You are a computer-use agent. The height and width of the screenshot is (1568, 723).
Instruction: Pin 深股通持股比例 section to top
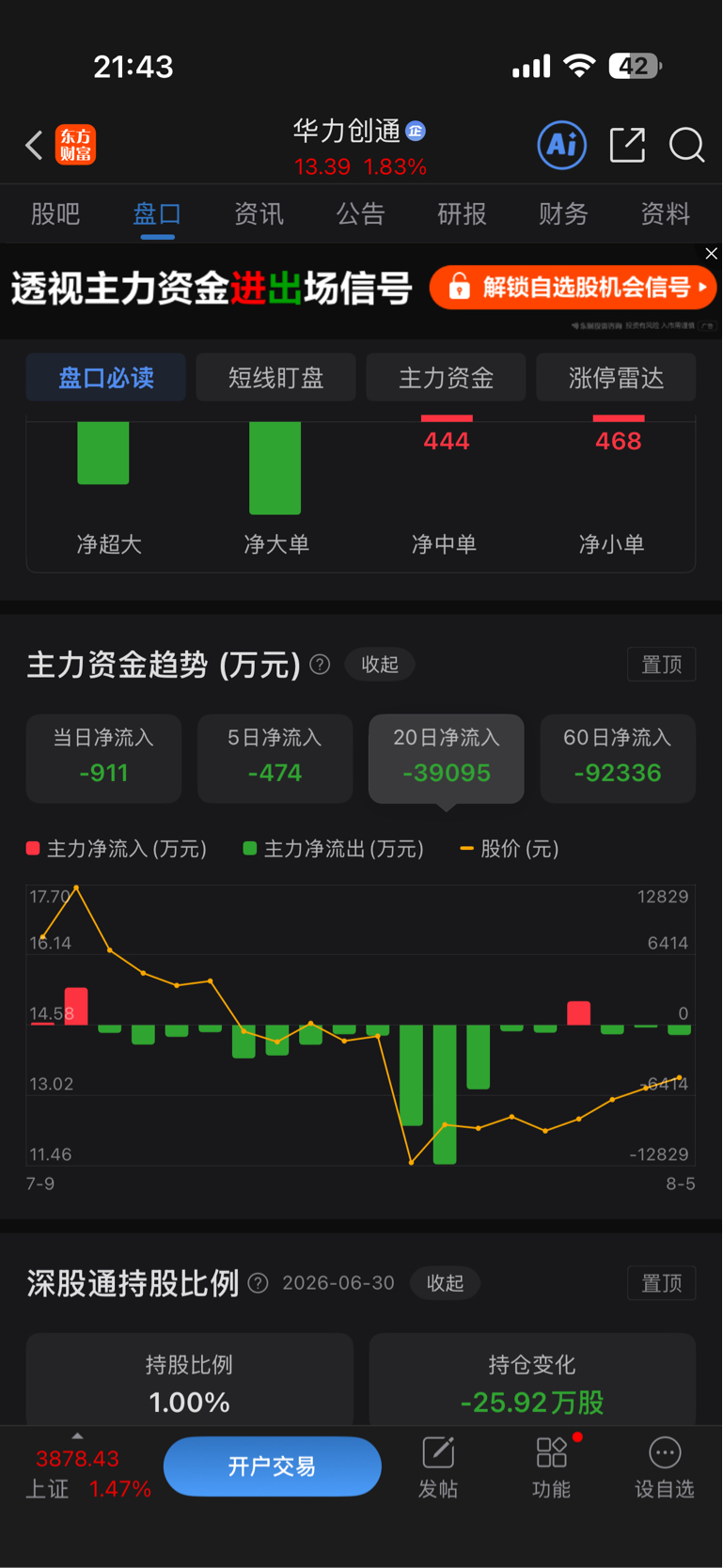point(661,1283)
